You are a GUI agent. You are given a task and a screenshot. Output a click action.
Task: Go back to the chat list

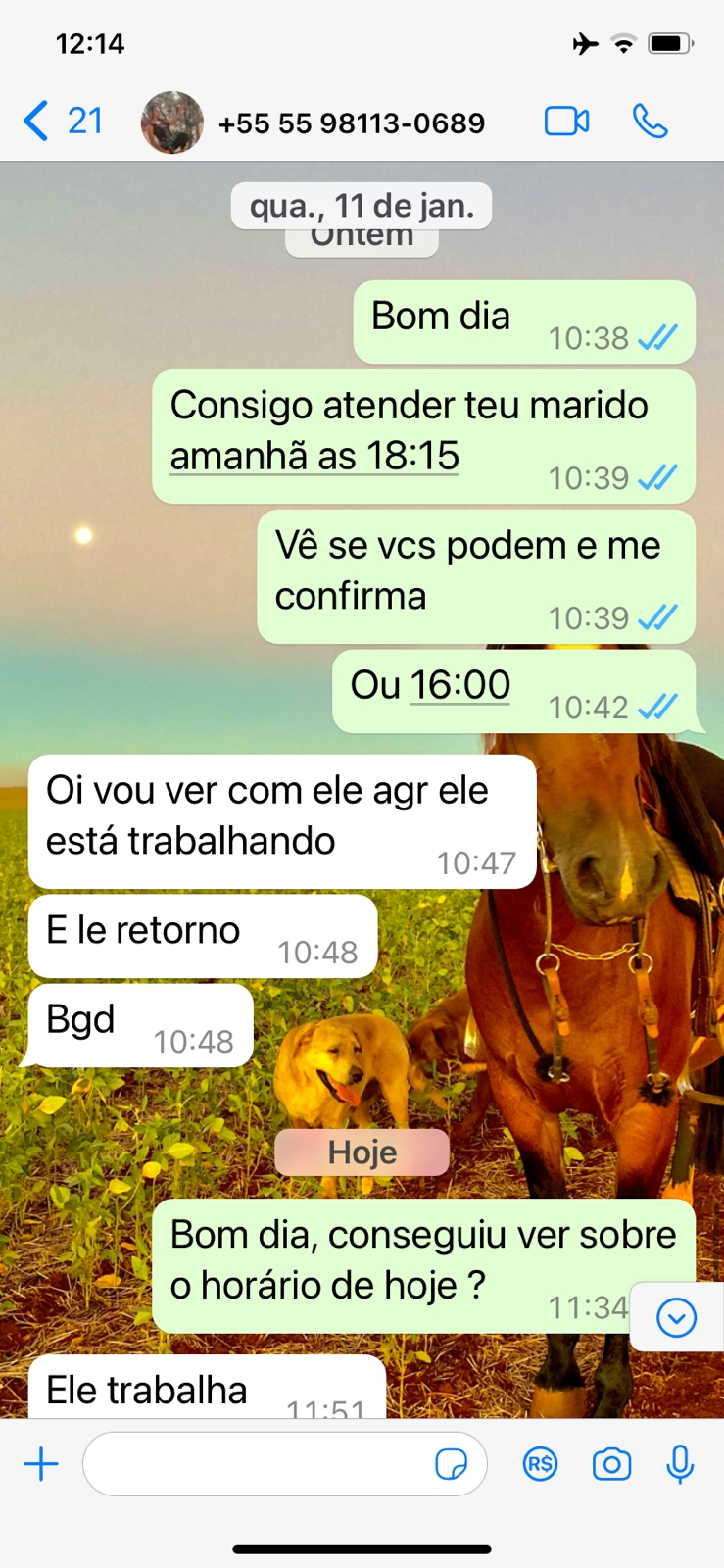coord(61,122)
